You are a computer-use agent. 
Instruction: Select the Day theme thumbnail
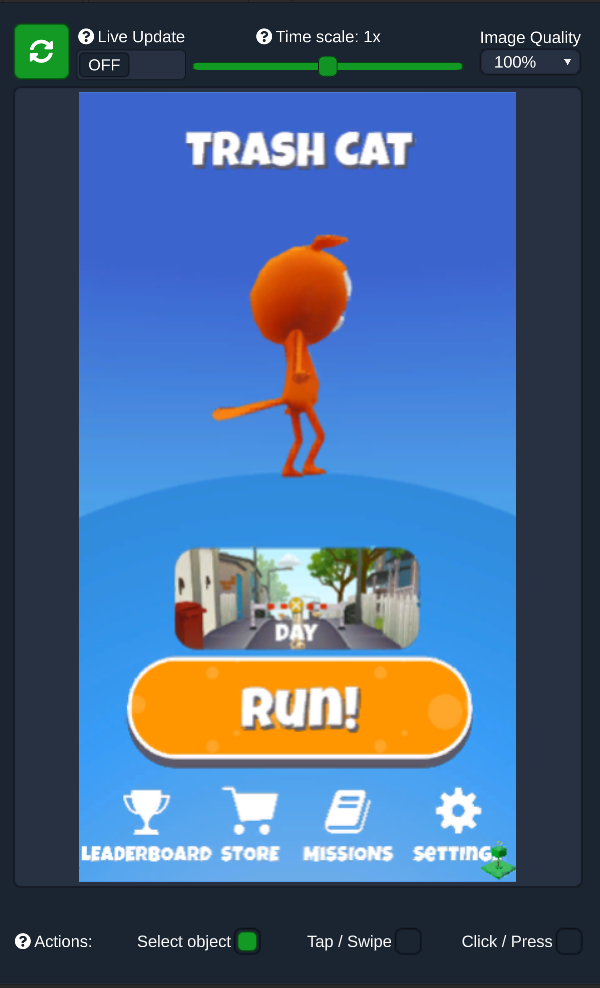(297, 598)
